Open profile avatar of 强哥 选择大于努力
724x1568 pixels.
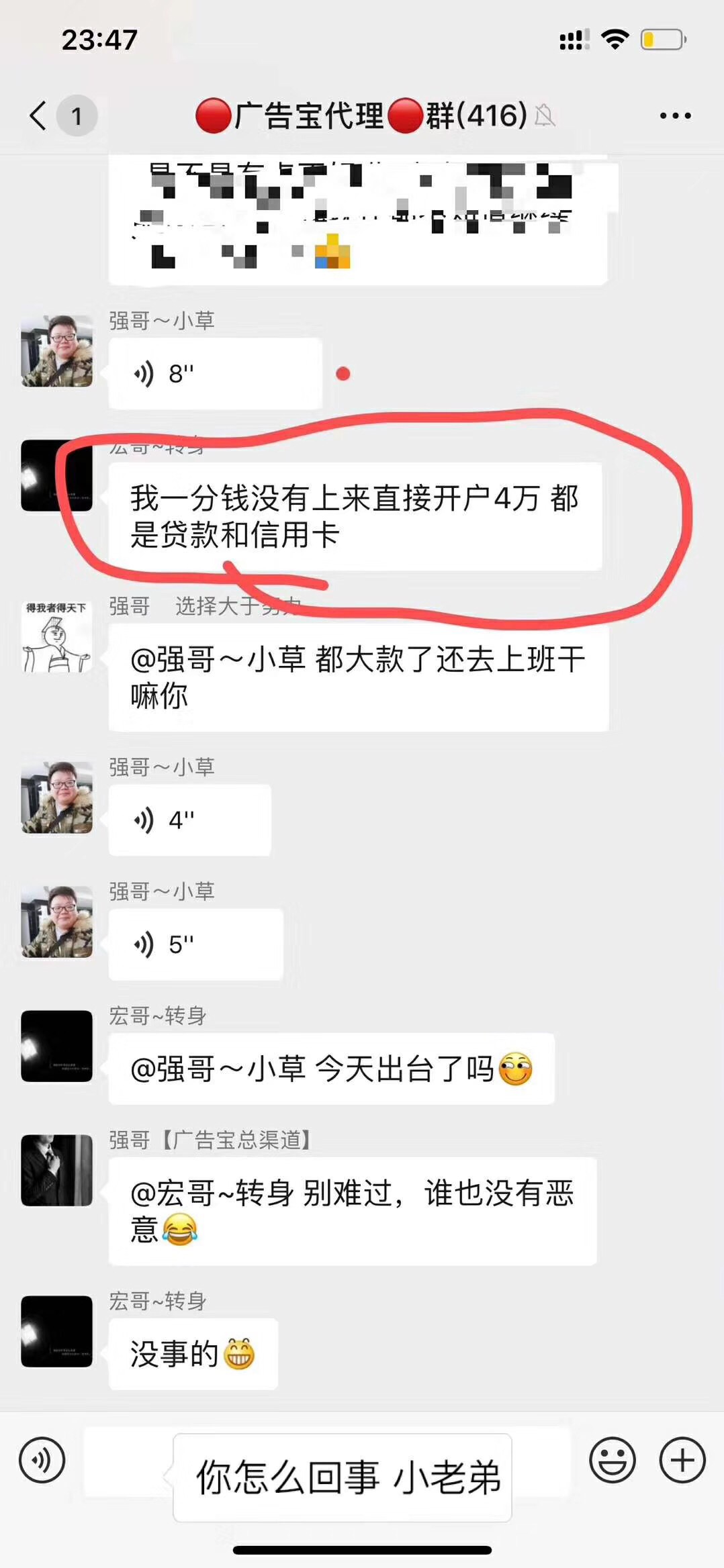tap(56, 636)
